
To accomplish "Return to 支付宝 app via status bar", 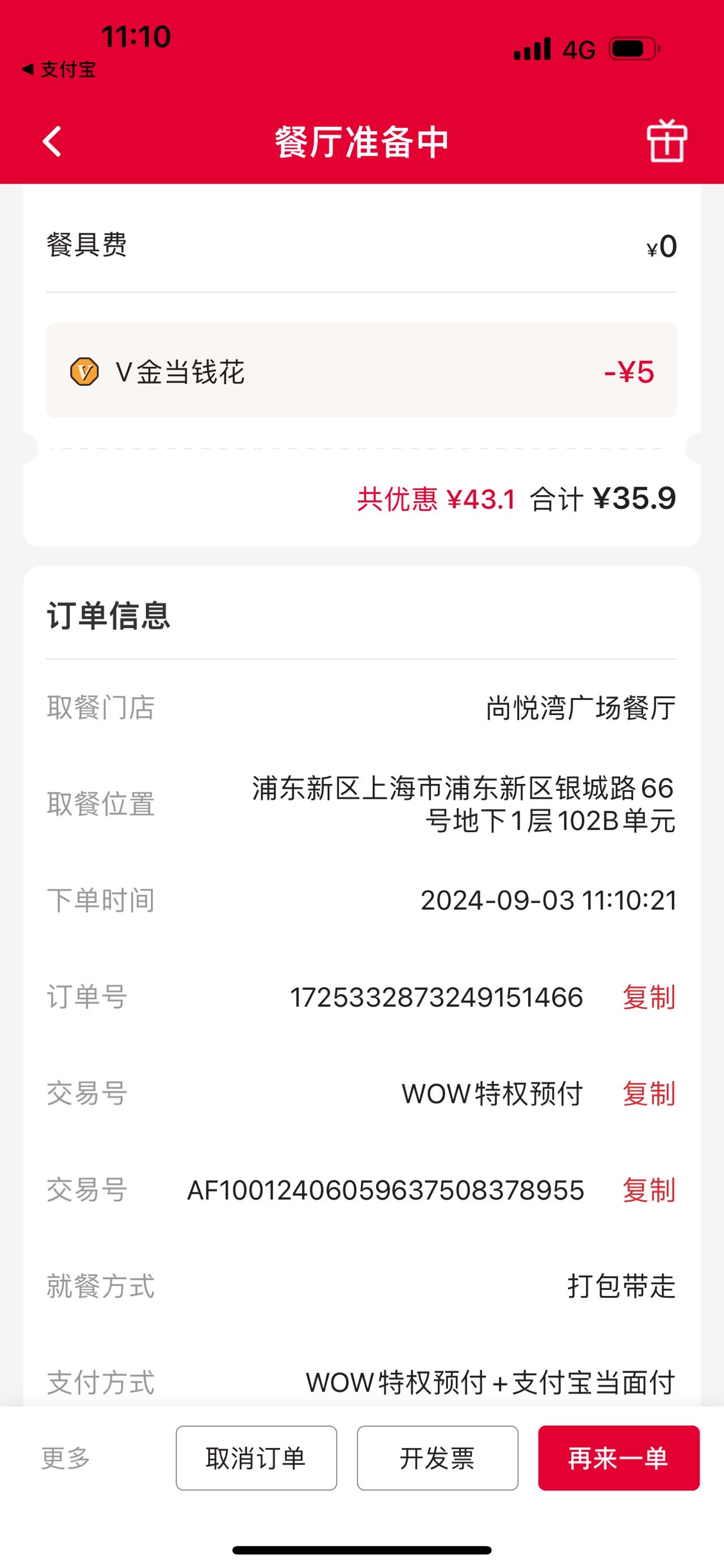I will pyautogui.click(x=58, y=70).
